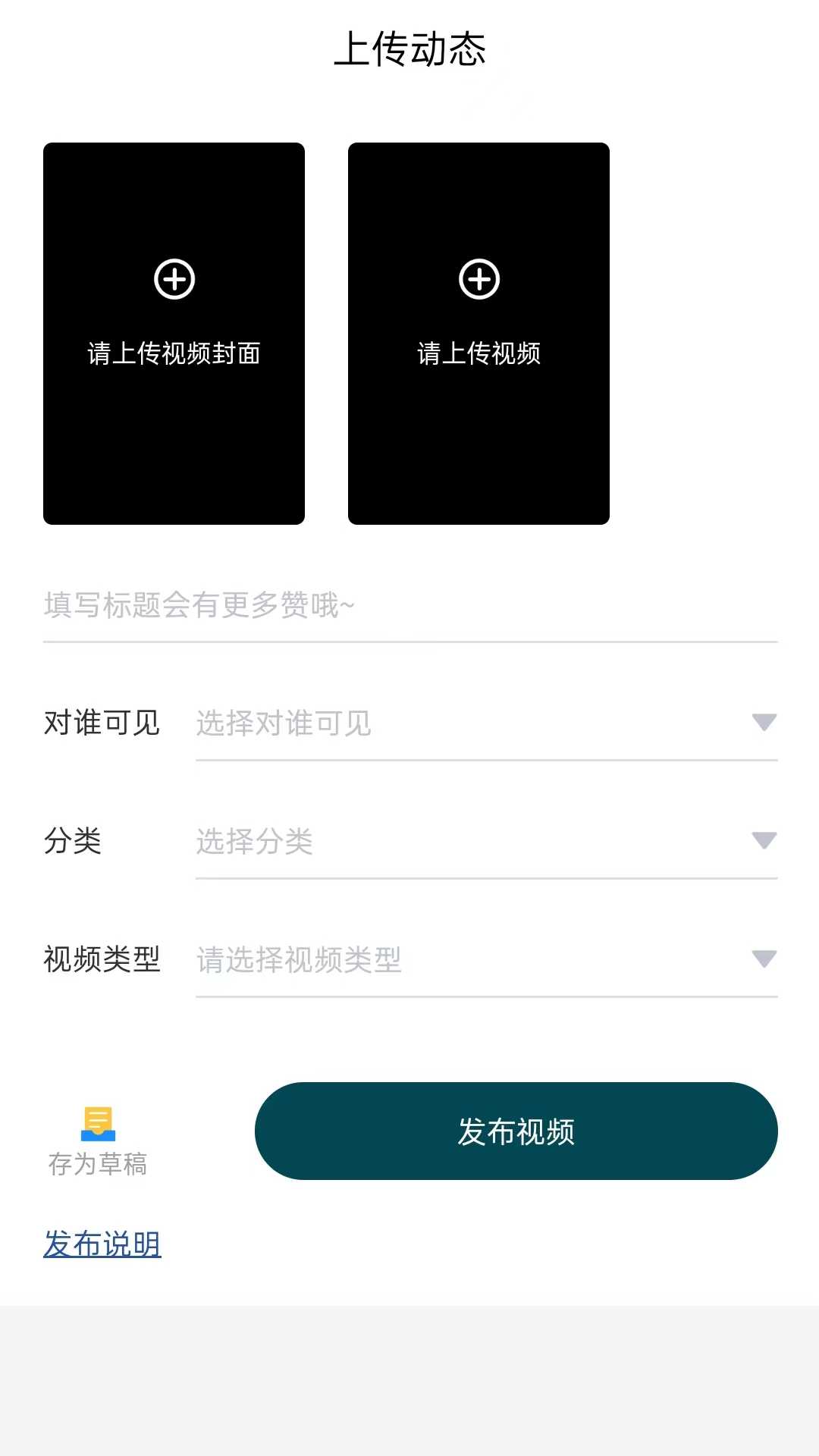Tap the circled plus inside the video panel
Image resolution: width=819 pixels, height=1456 pixels.
pyautogui.click(x=479, y=280)
